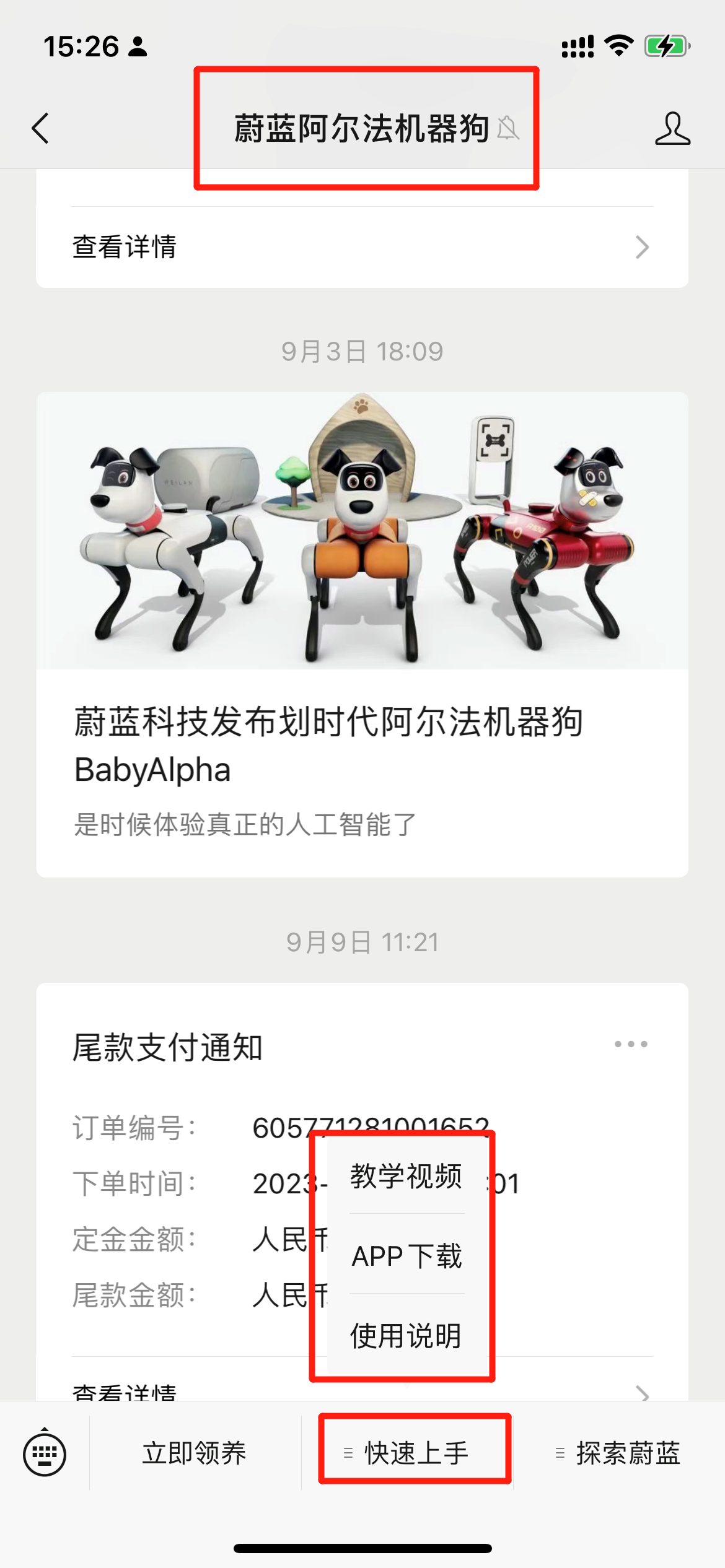
Task: Open the BabyAlpha article card
Action: pyautogui.click(x=362, y=634)
